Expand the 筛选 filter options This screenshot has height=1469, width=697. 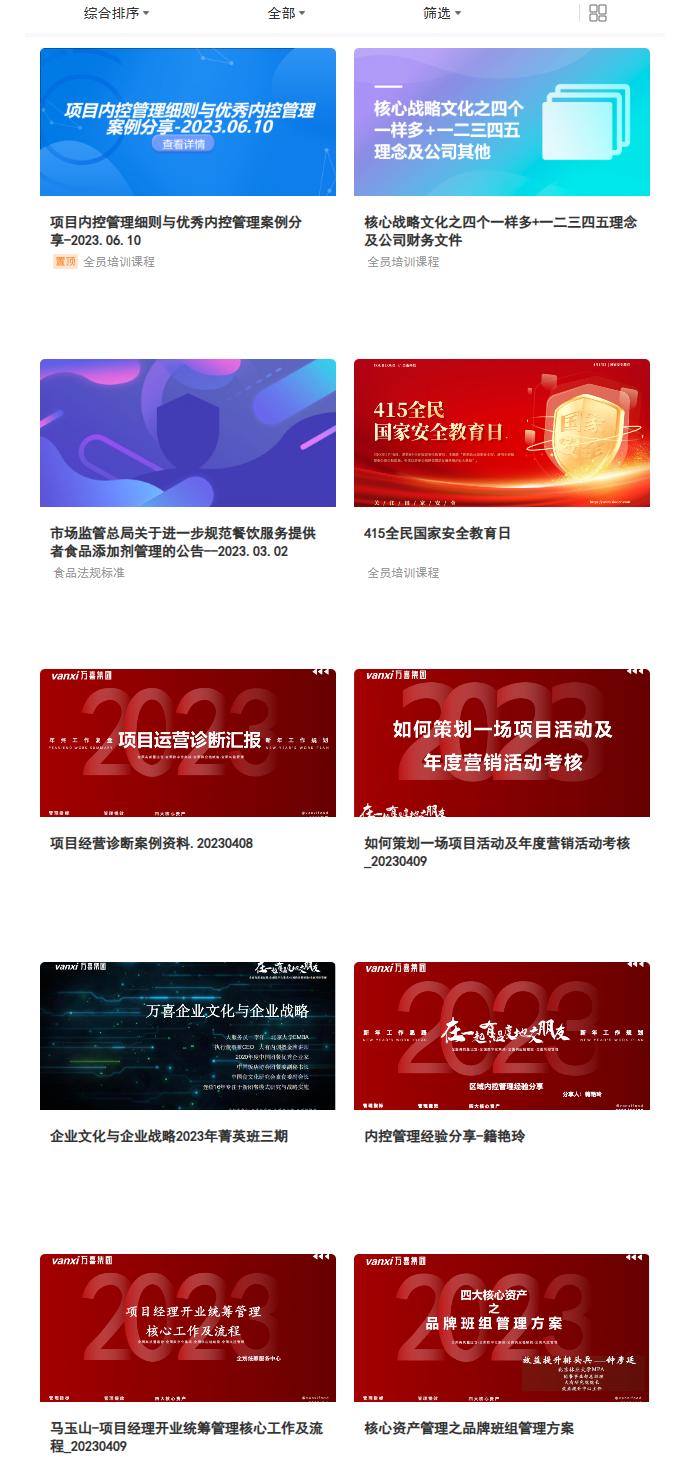pos(442,13)
